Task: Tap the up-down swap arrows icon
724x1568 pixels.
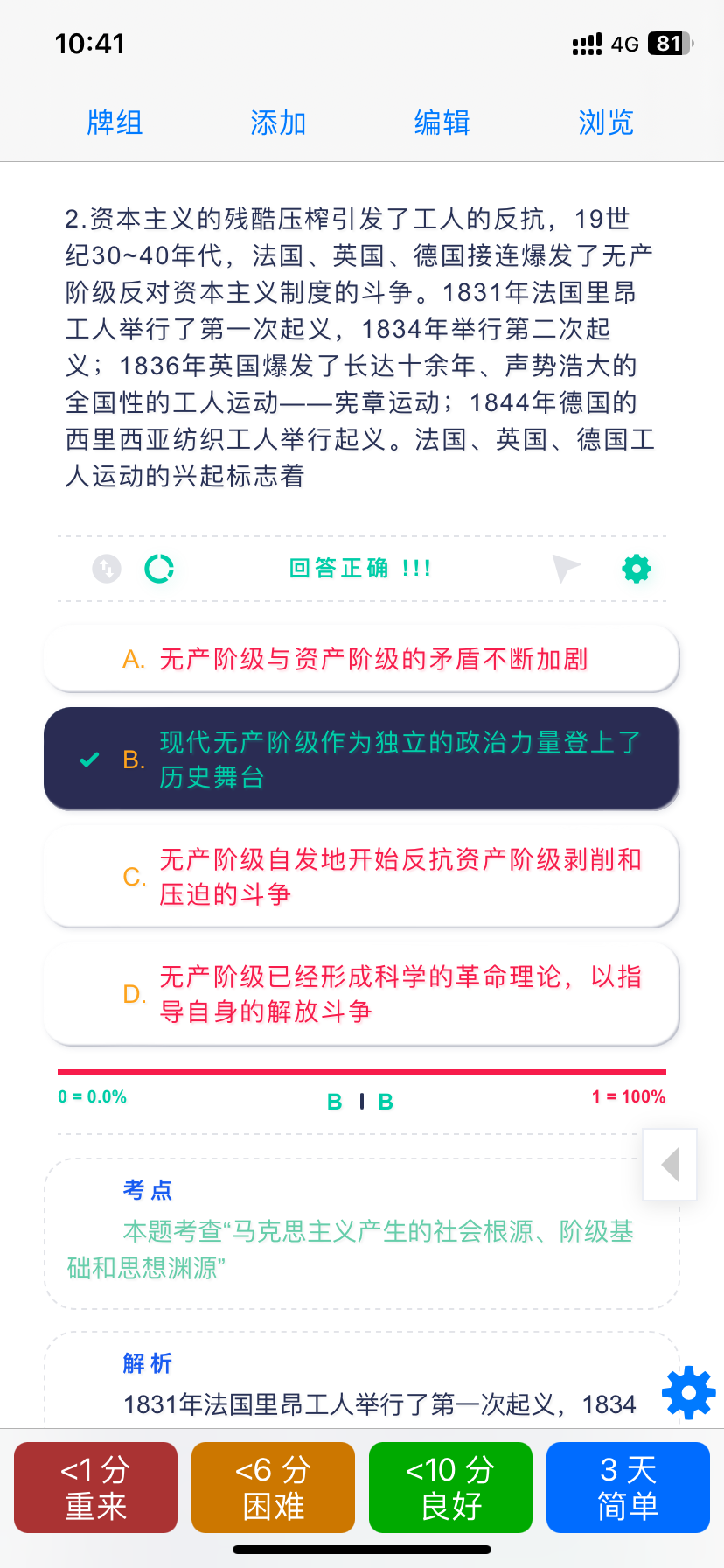Action: (107, 569)
